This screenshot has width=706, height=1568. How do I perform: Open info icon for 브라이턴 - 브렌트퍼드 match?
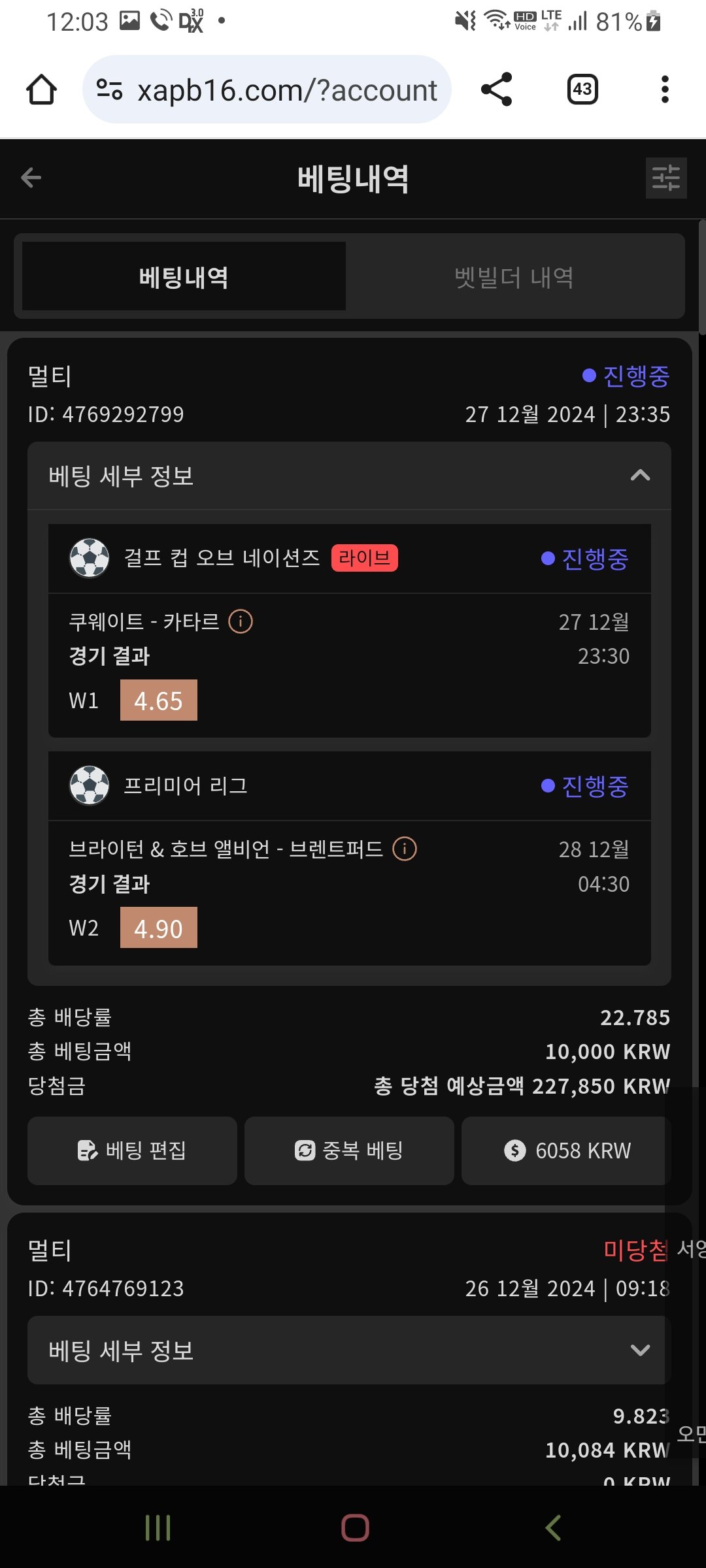pos(404,849)
